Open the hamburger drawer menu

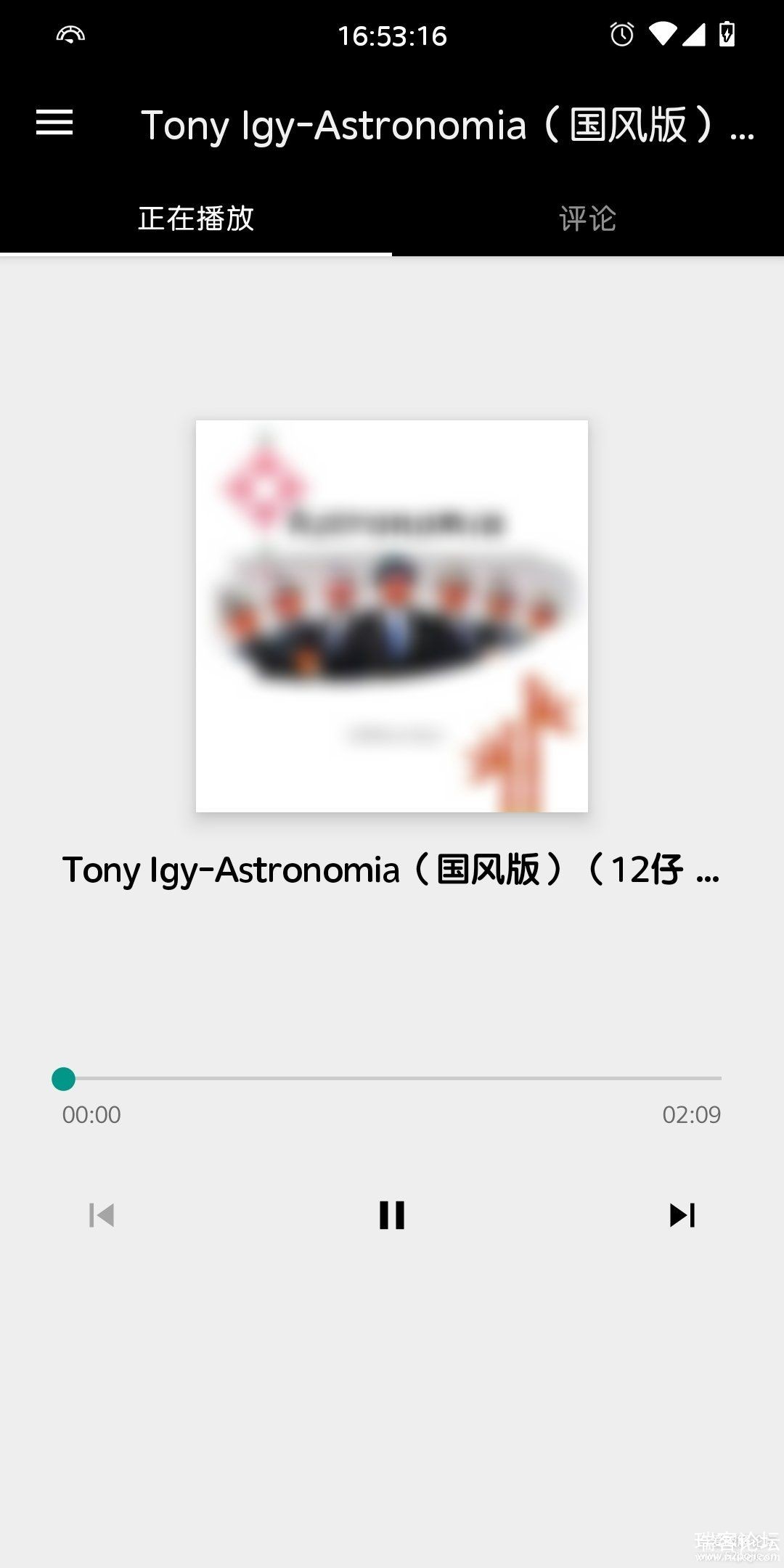click(54, 123)
